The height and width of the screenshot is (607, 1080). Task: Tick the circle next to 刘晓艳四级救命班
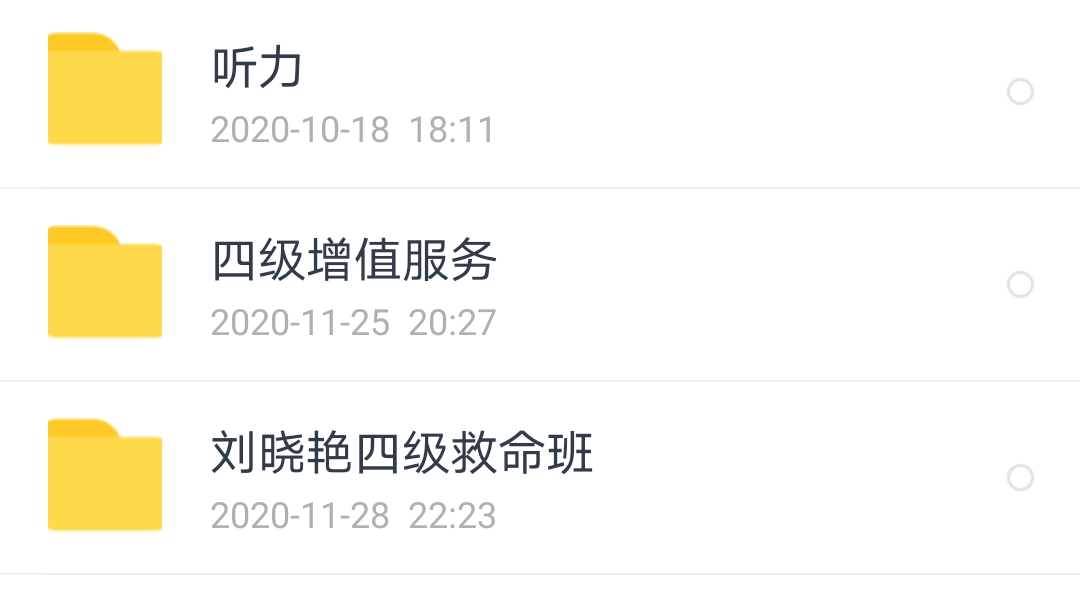tap(1020, 478)
